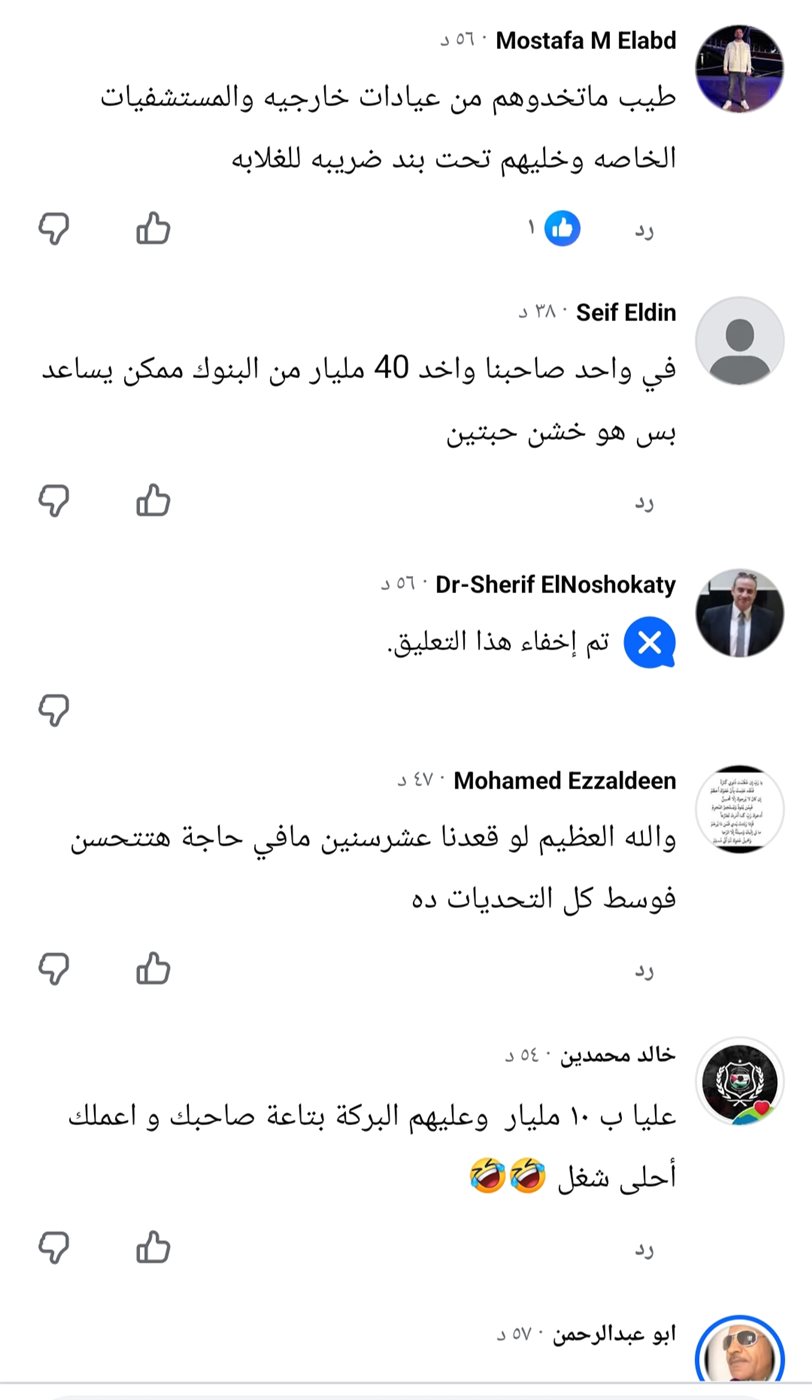Open Mostafa M Elabd's profile picture

(x=739, y=68)
